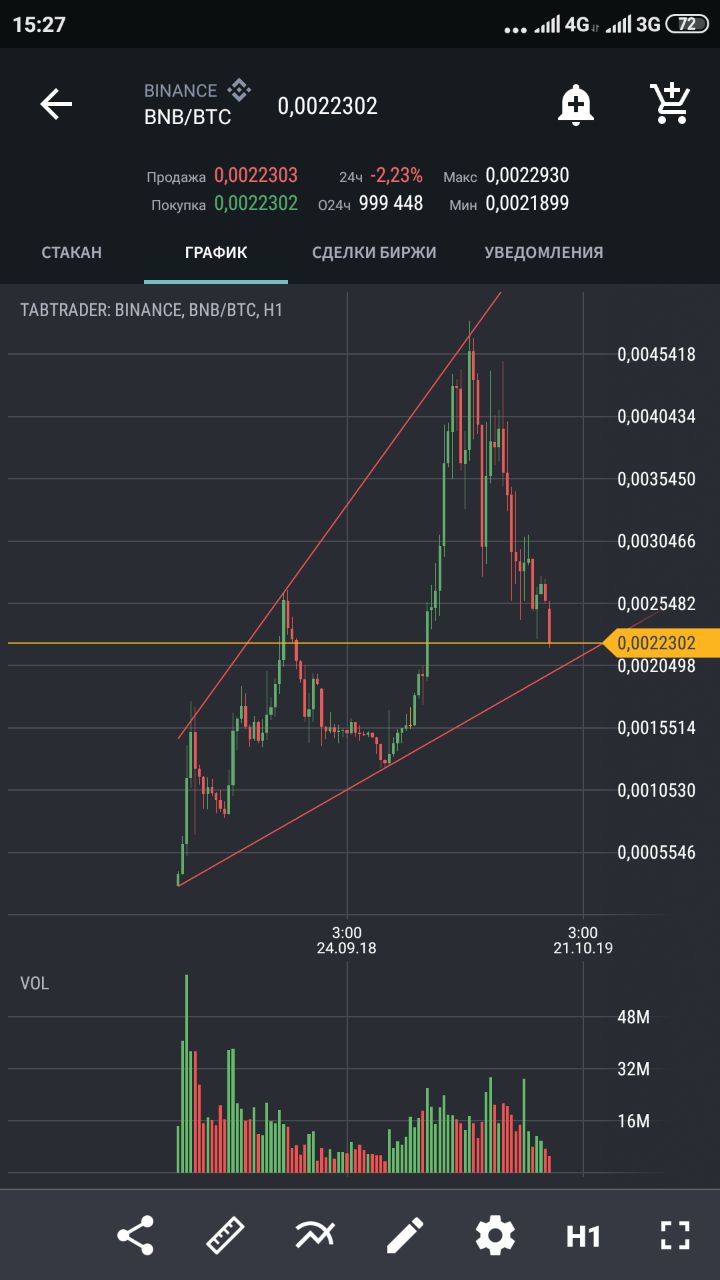Go back using the arrow icon

(56, 104)
